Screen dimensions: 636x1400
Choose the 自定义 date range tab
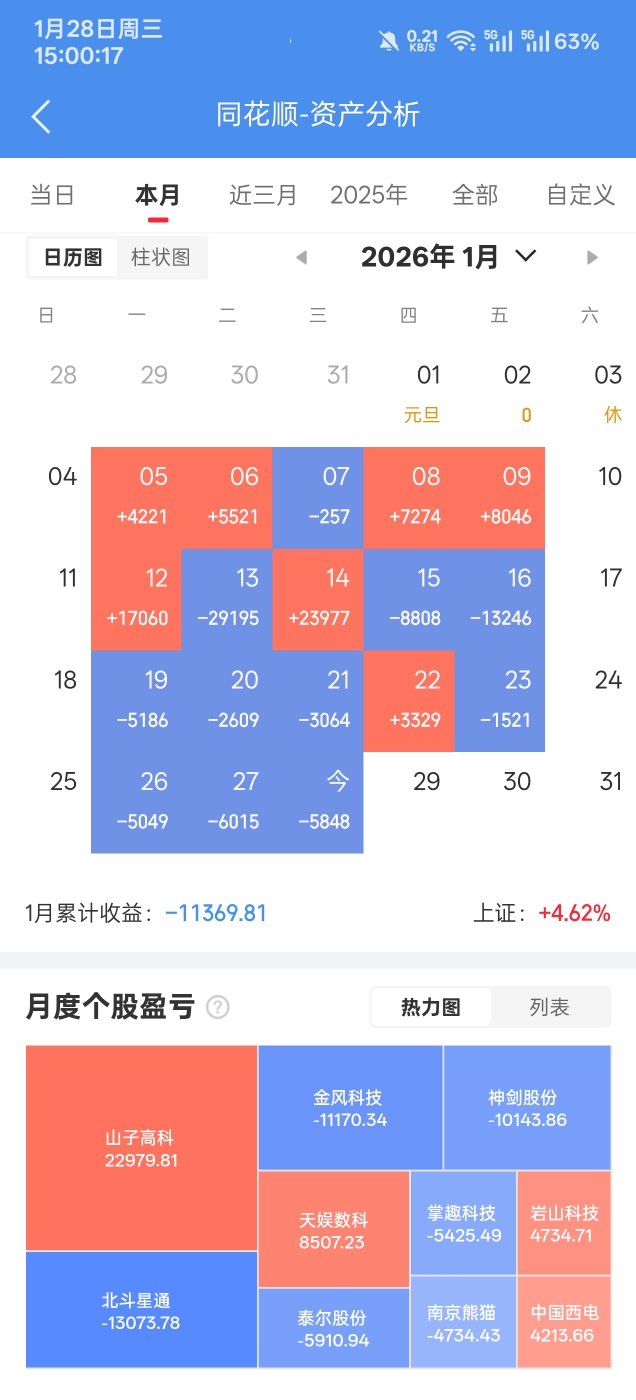tap(580, 195)
